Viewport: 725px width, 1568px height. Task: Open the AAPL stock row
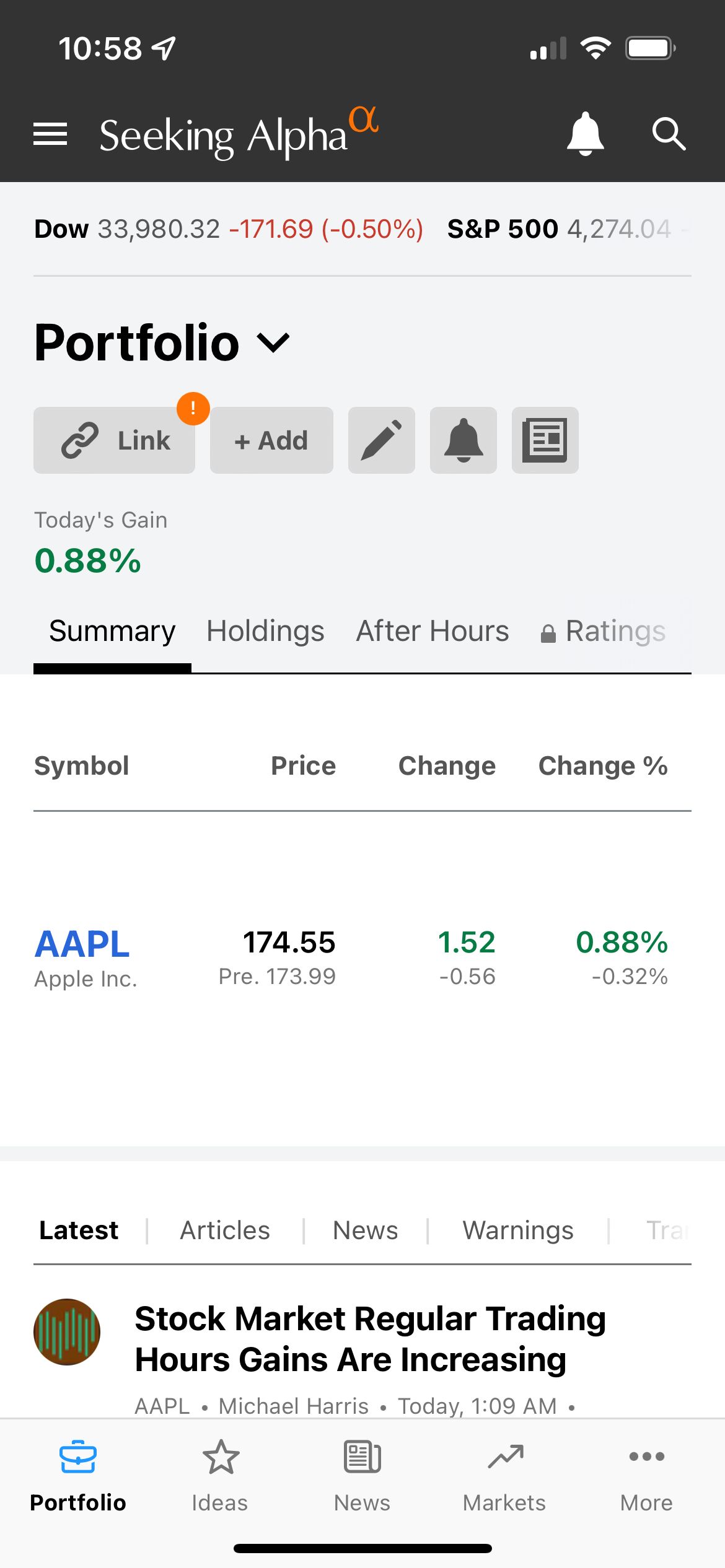362,959
